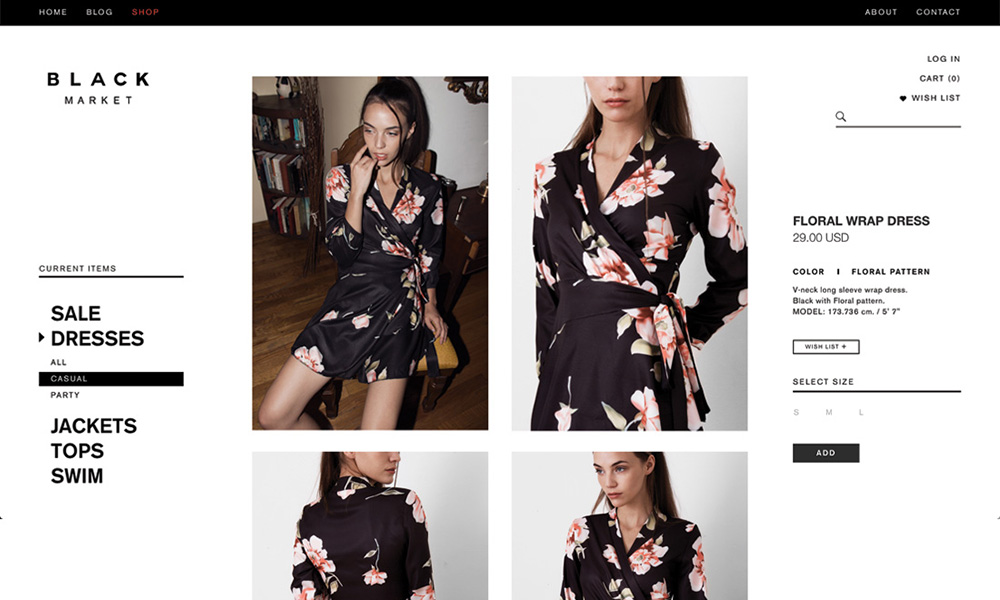The height and width of the screenshot is (600, 1000).
Task: Open the Wish List with heart icon
Action: click(x=930, y=98)
